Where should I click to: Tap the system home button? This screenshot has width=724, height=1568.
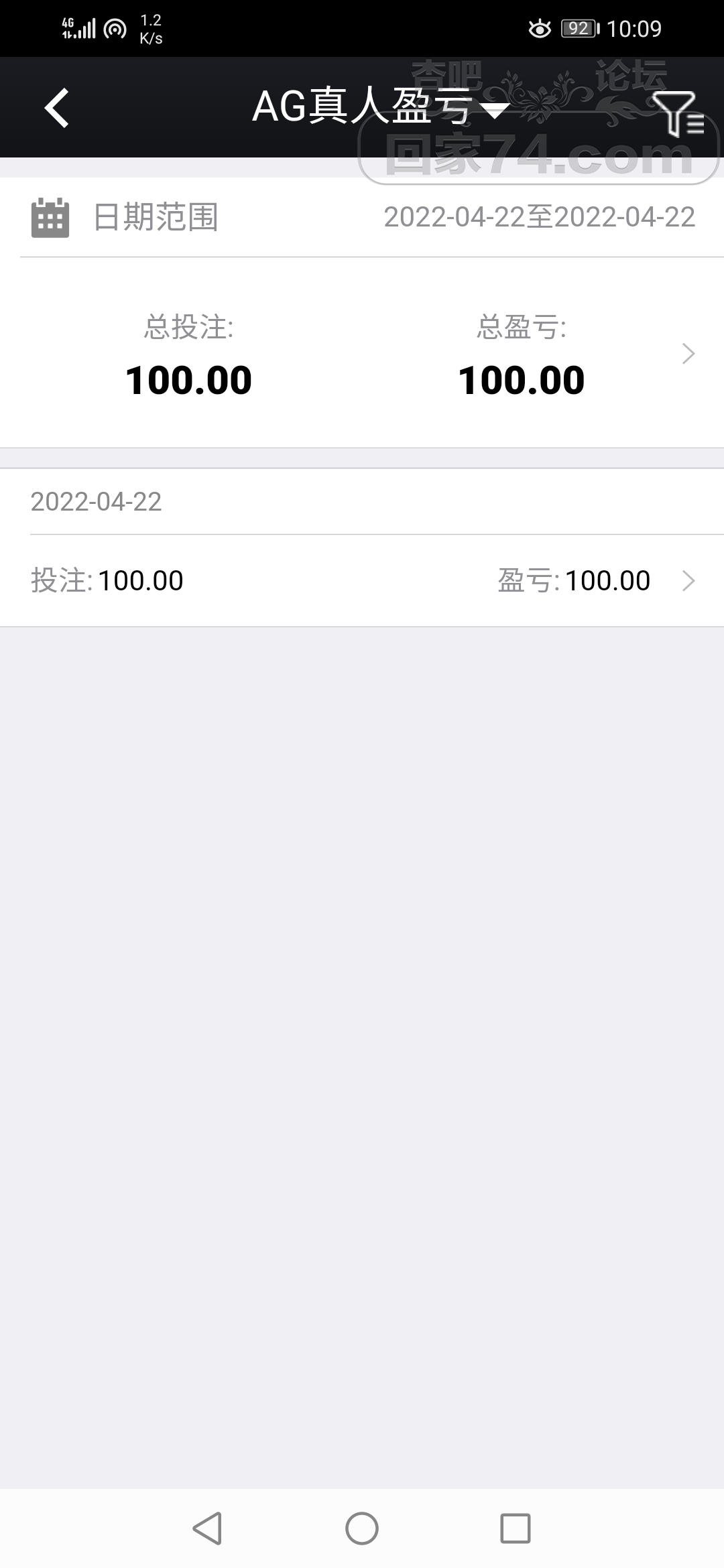pos(362,1528)
